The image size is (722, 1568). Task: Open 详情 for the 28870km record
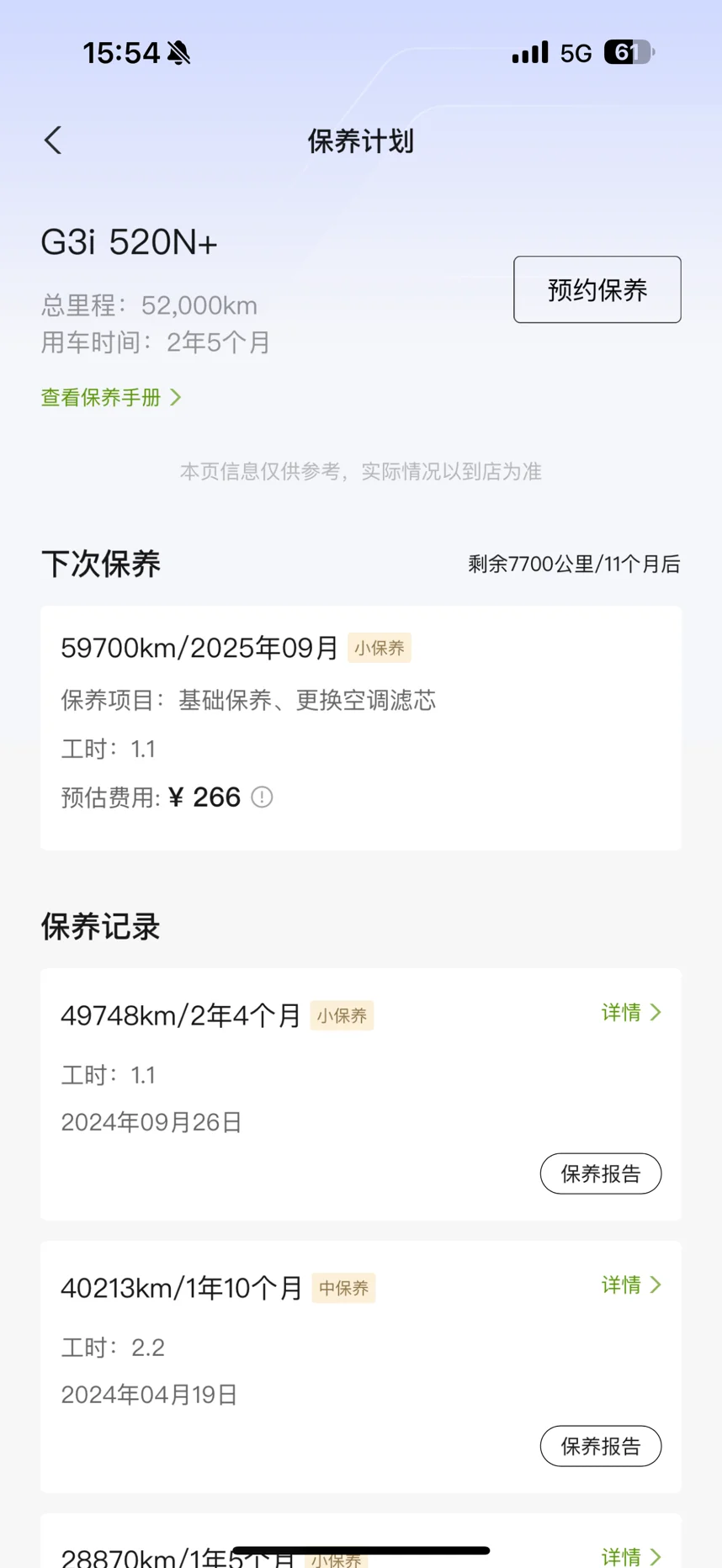(x=631, y=1557)
